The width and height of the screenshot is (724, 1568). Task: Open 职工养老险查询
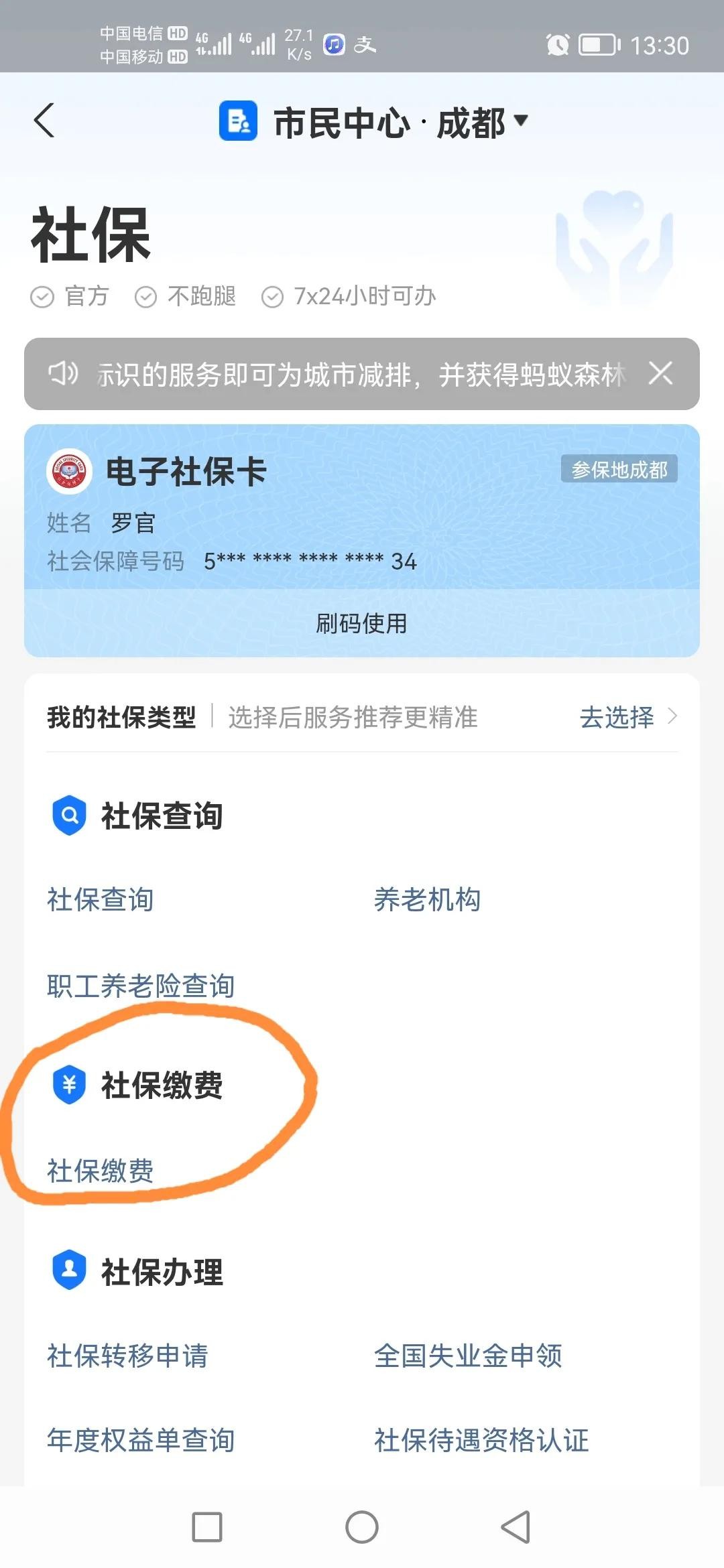(x=141, y=986)
